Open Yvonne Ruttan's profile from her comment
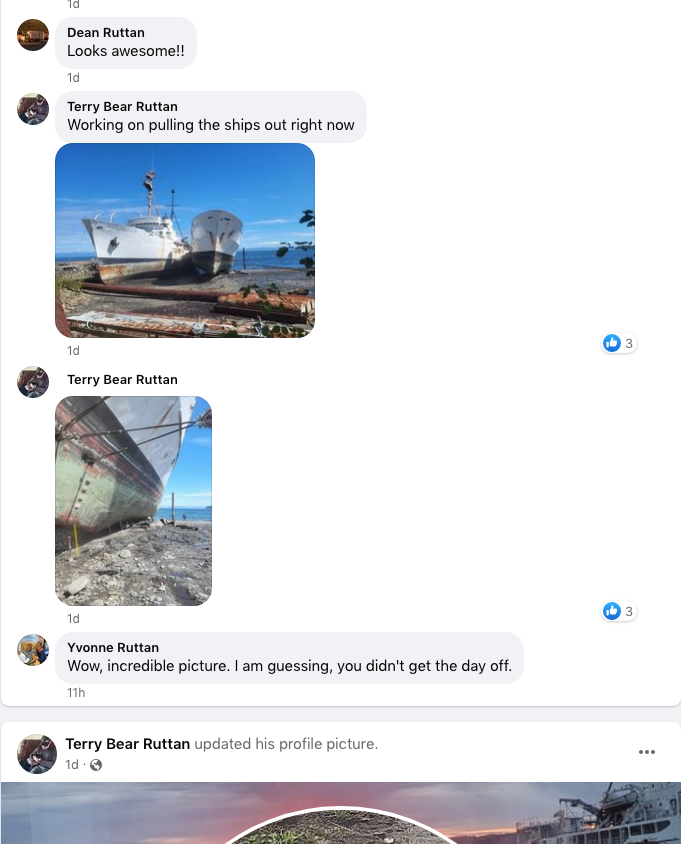The image size is (681, 844). (112, 647)
